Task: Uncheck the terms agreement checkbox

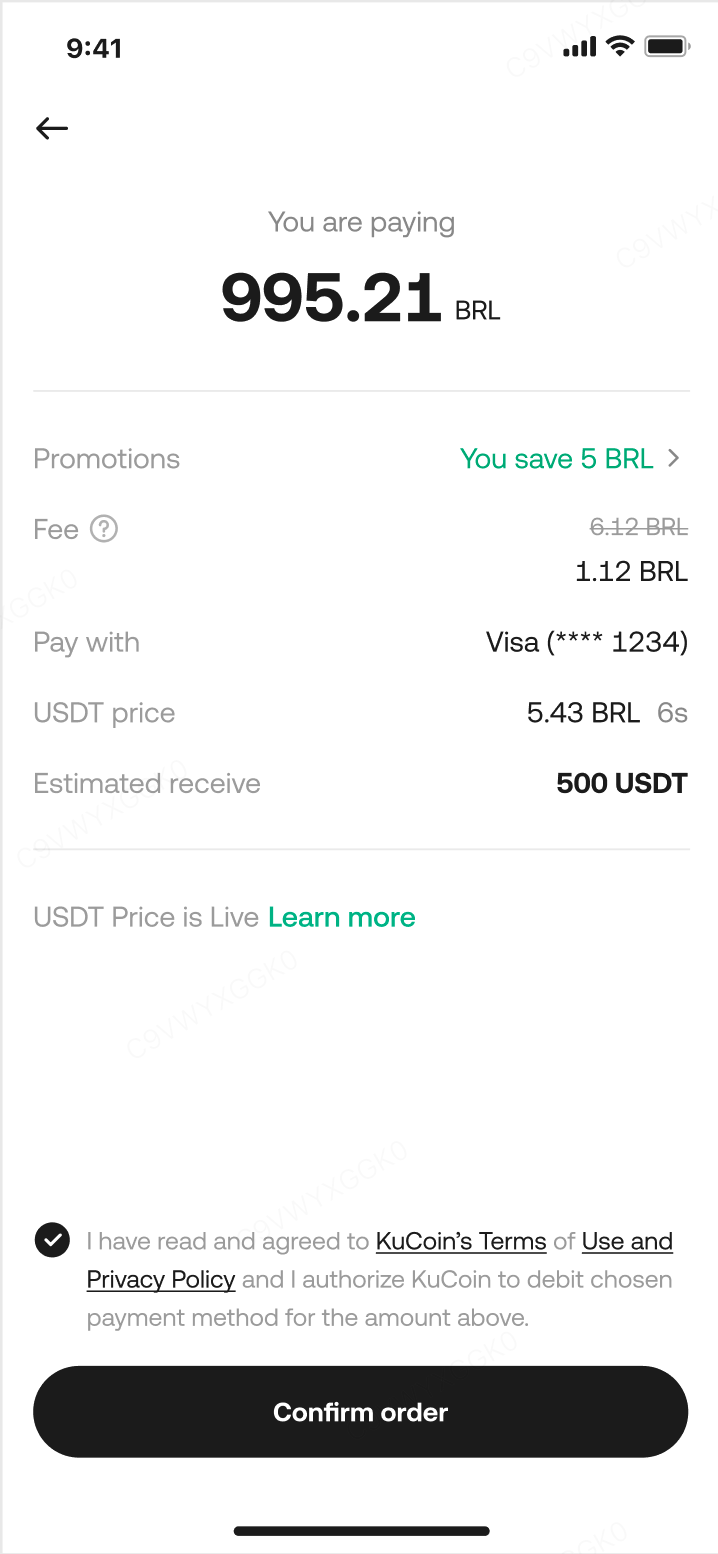Action: [x=52, y=1241]
